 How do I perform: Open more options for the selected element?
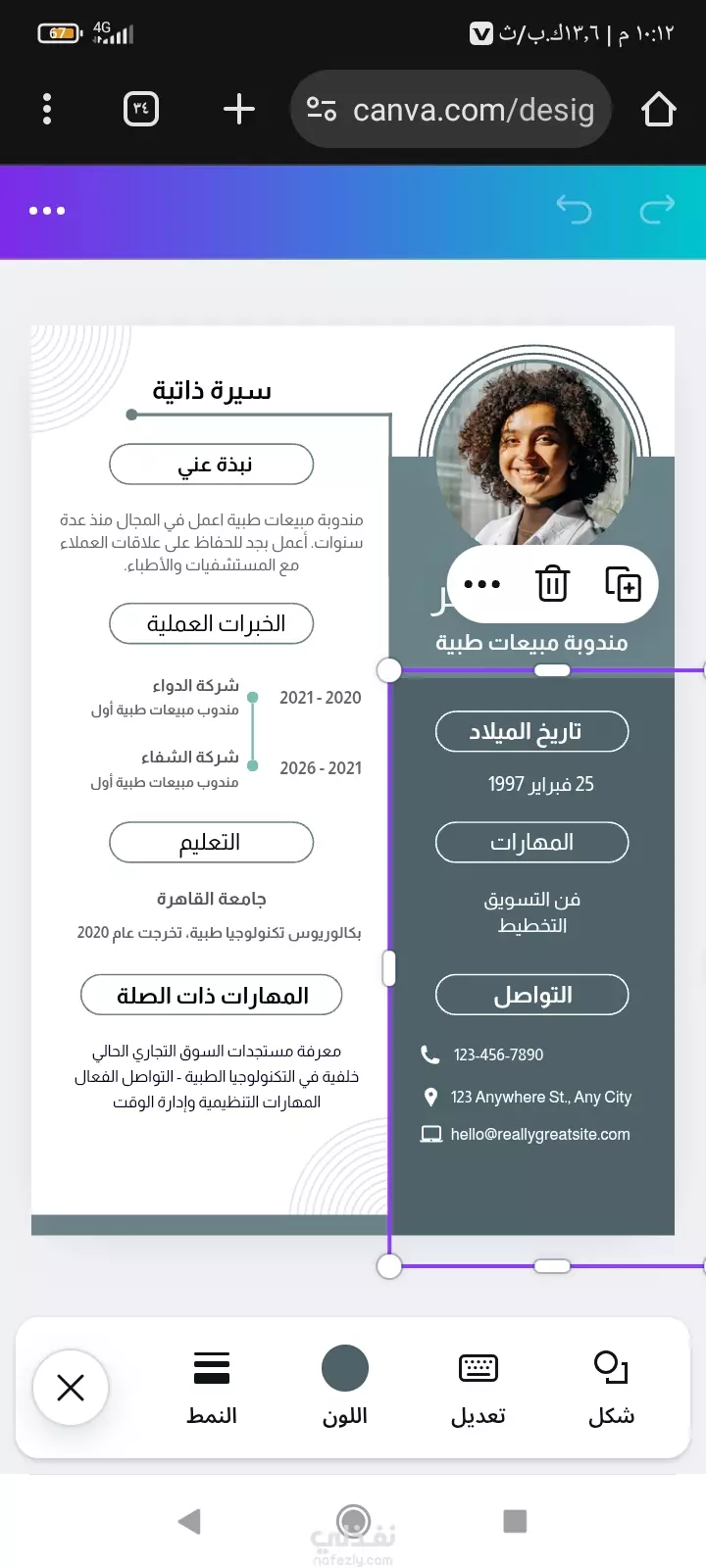481,584
